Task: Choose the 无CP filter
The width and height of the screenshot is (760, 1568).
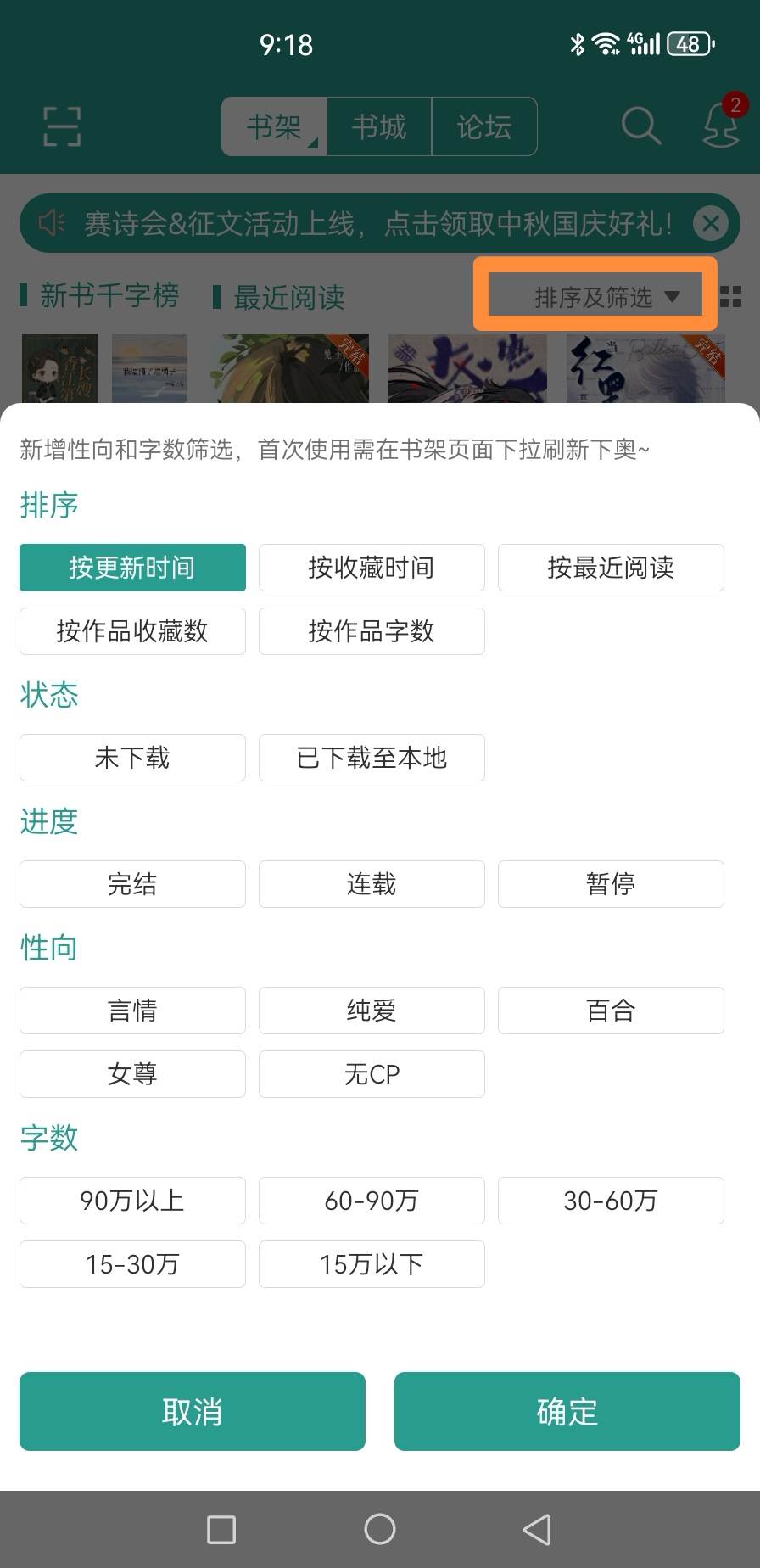Action: coord(372,1074)
